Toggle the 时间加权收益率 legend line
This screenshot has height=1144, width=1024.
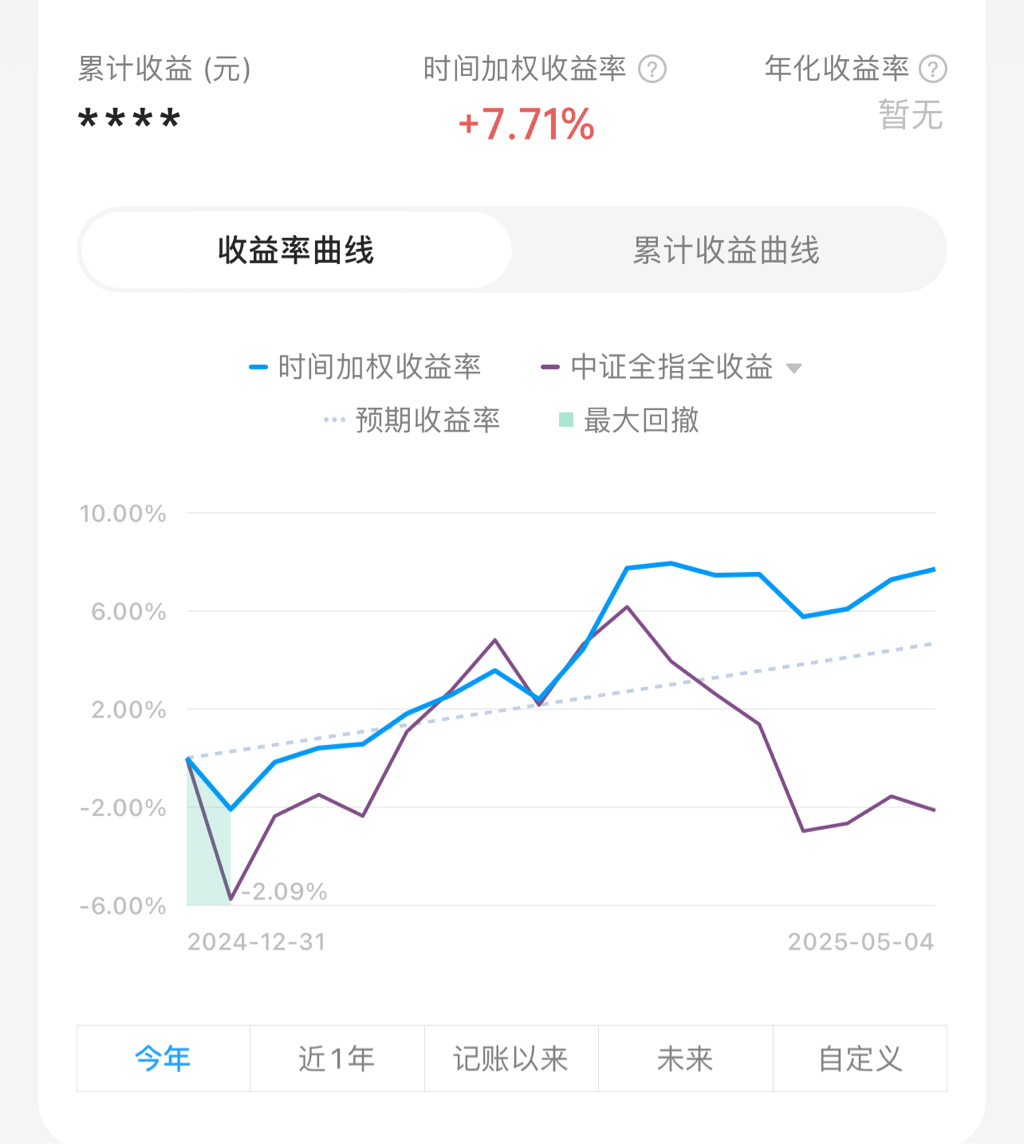coord(366,367)
